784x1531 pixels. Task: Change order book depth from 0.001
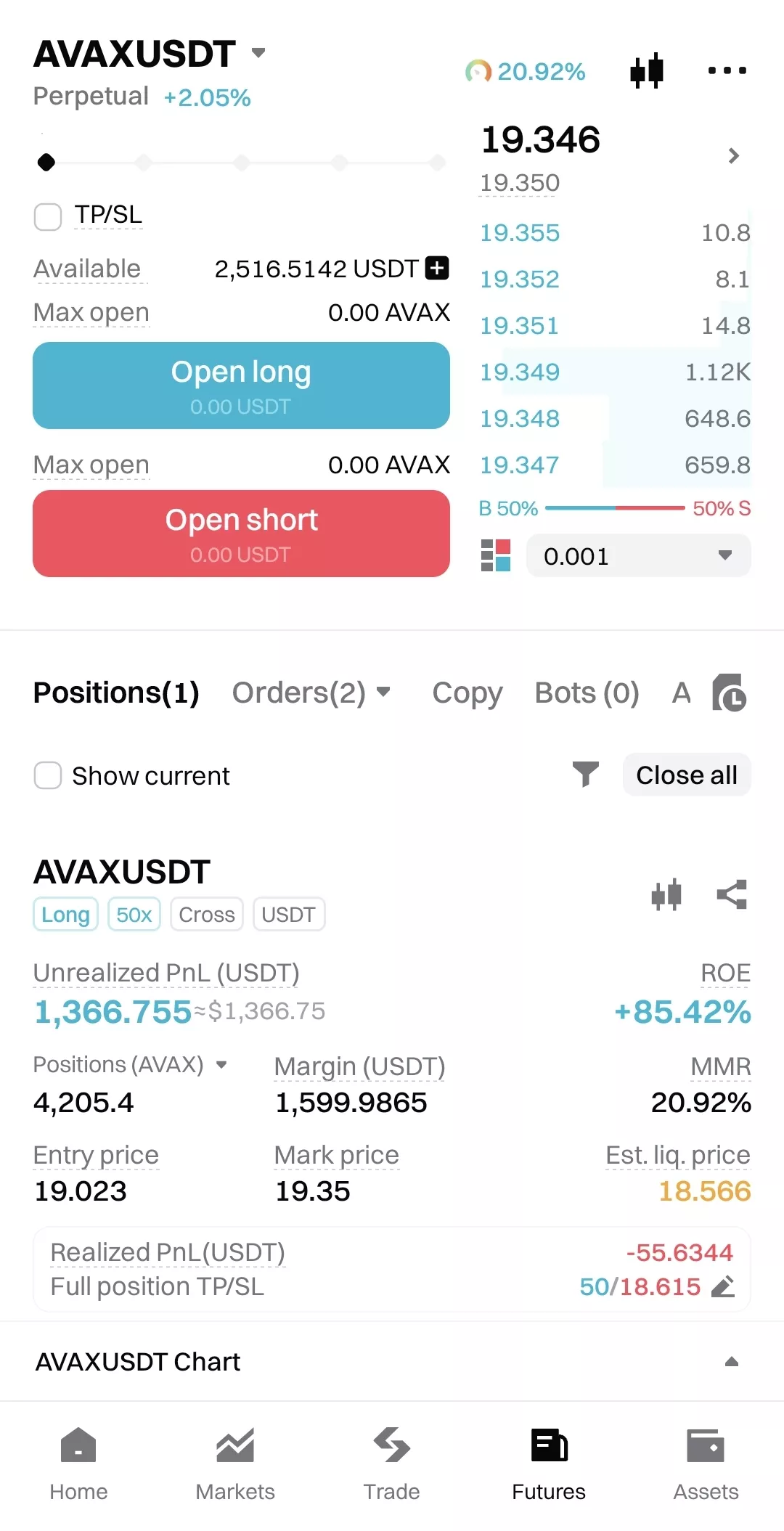click(x=638, y=555)
